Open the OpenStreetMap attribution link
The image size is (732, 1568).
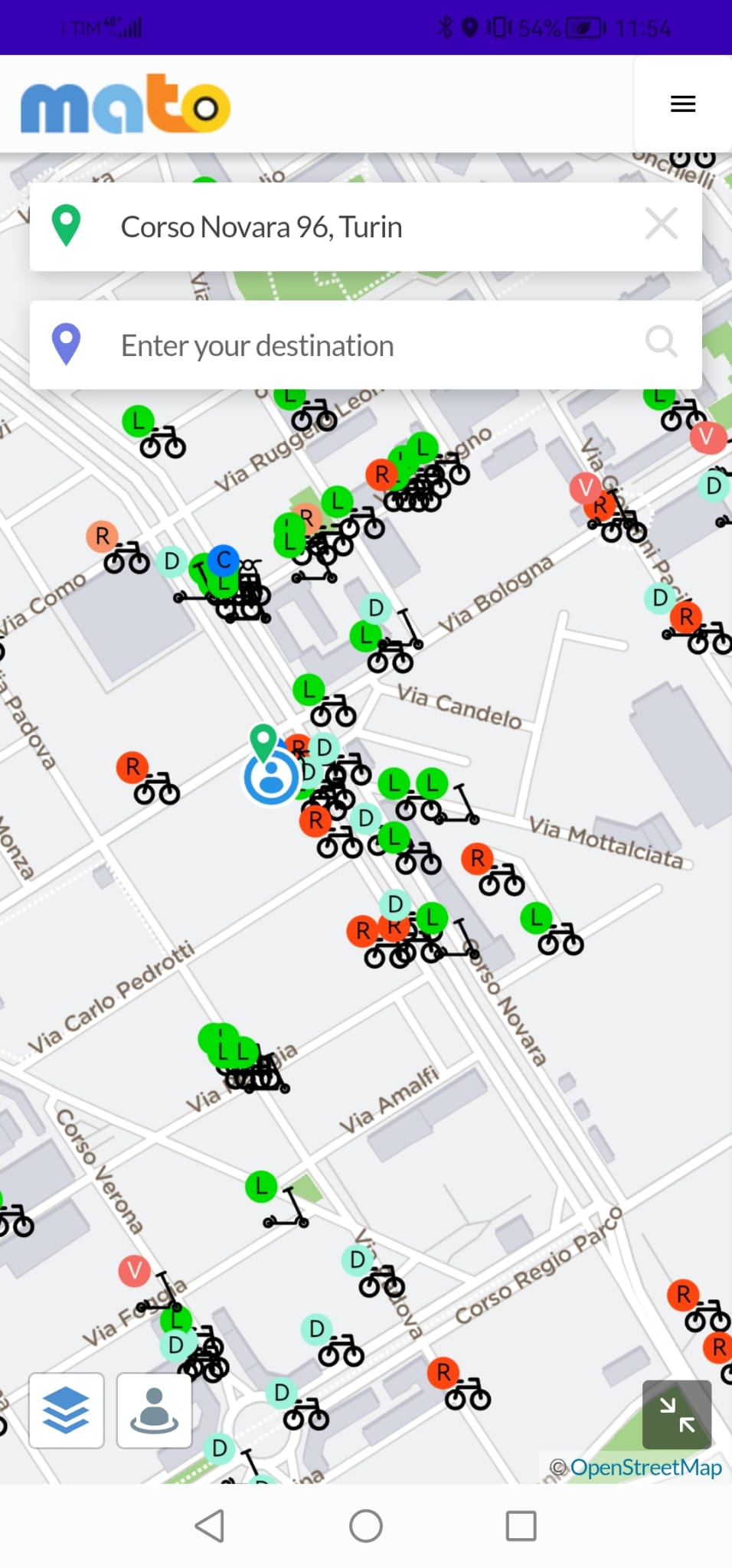click(645, 1467)
